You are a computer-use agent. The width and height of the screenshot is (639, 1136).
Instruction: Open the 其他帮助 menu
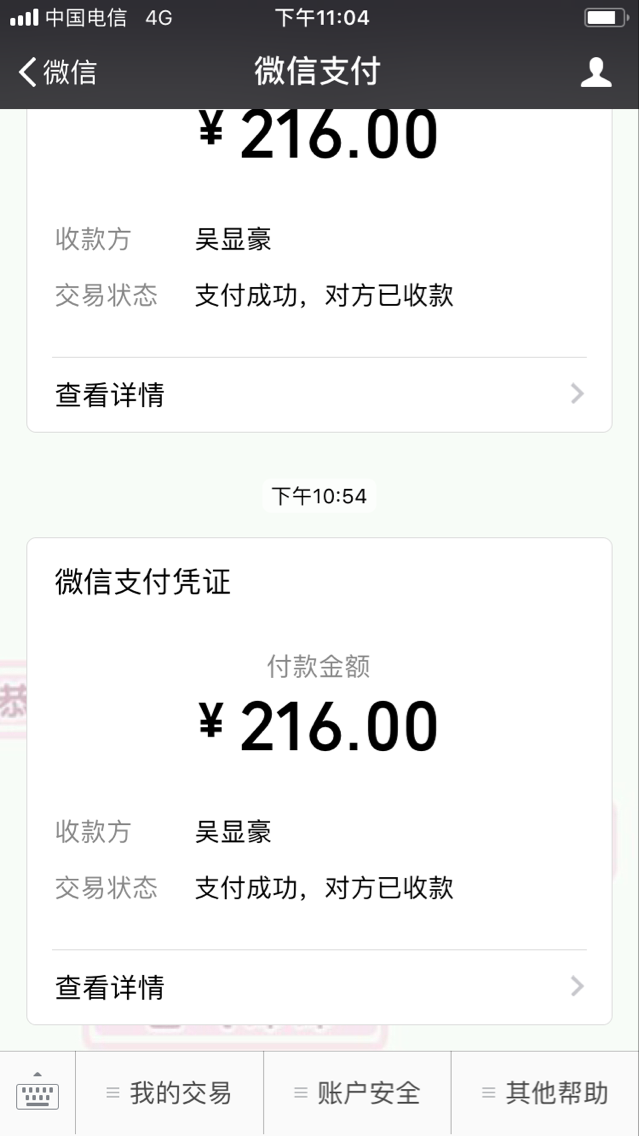(x=545, y=1093)
